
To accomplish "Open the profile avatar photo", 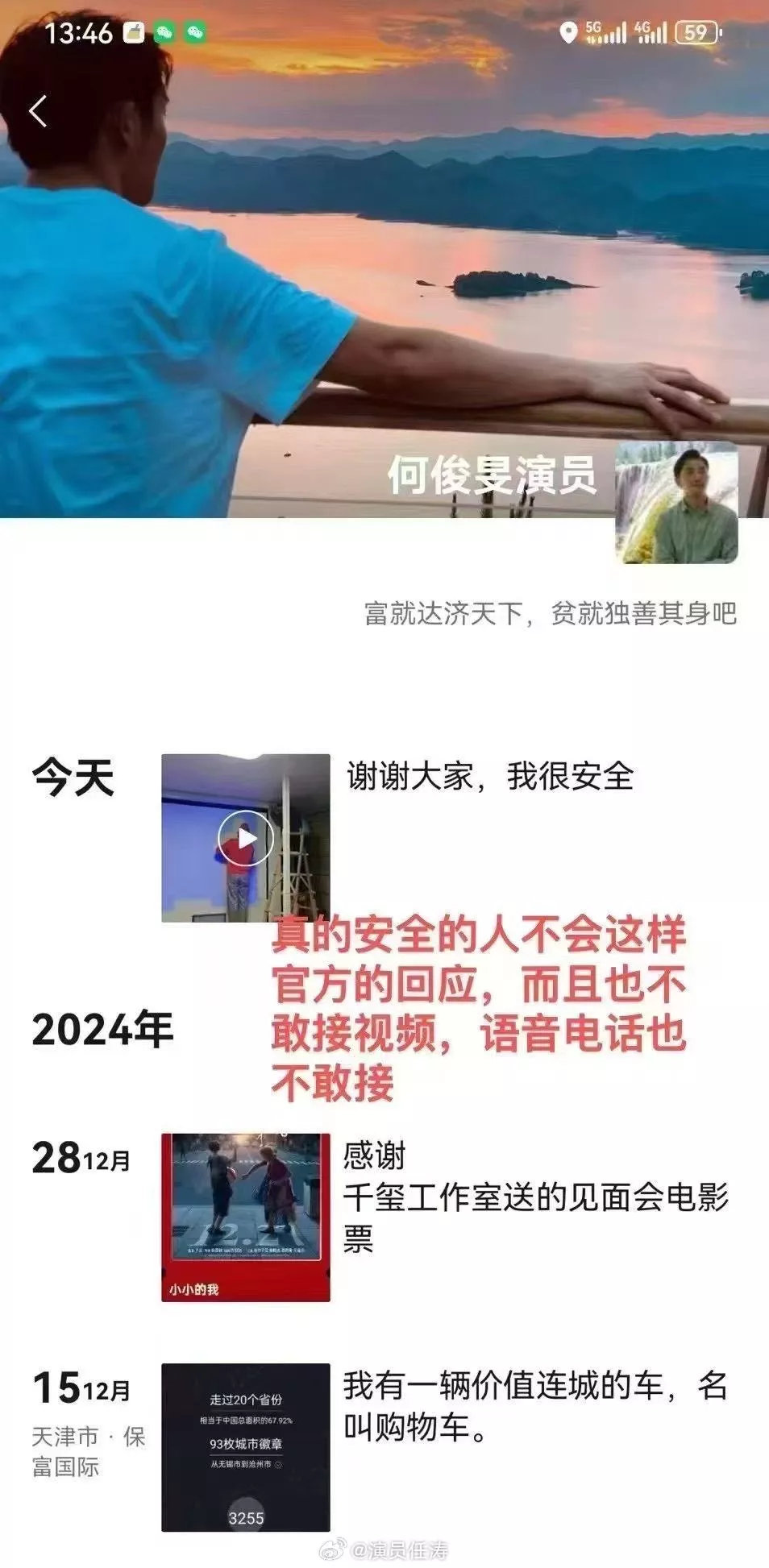I will click(x=677, y=504).
